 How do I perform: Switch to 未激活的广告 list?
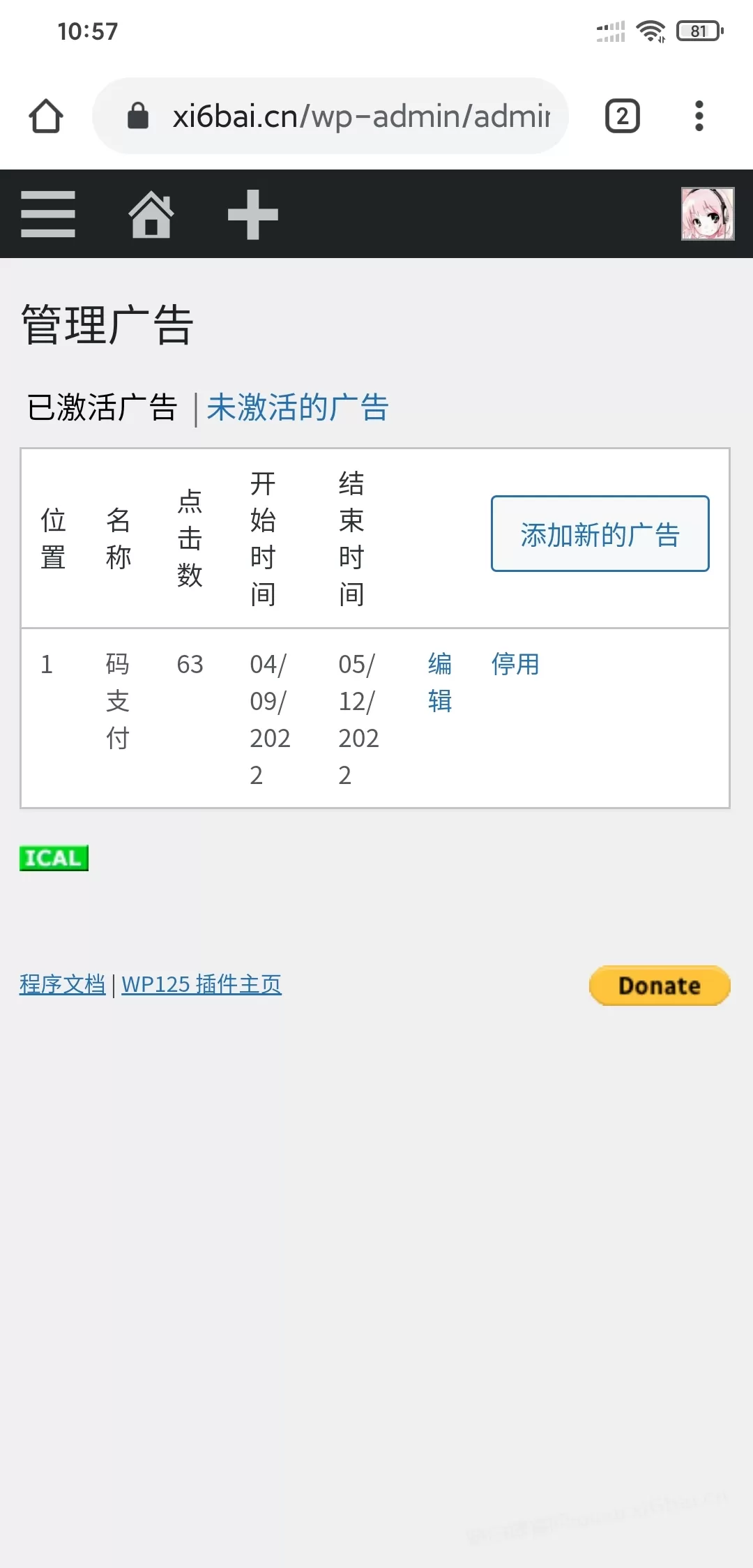[298, 407]
